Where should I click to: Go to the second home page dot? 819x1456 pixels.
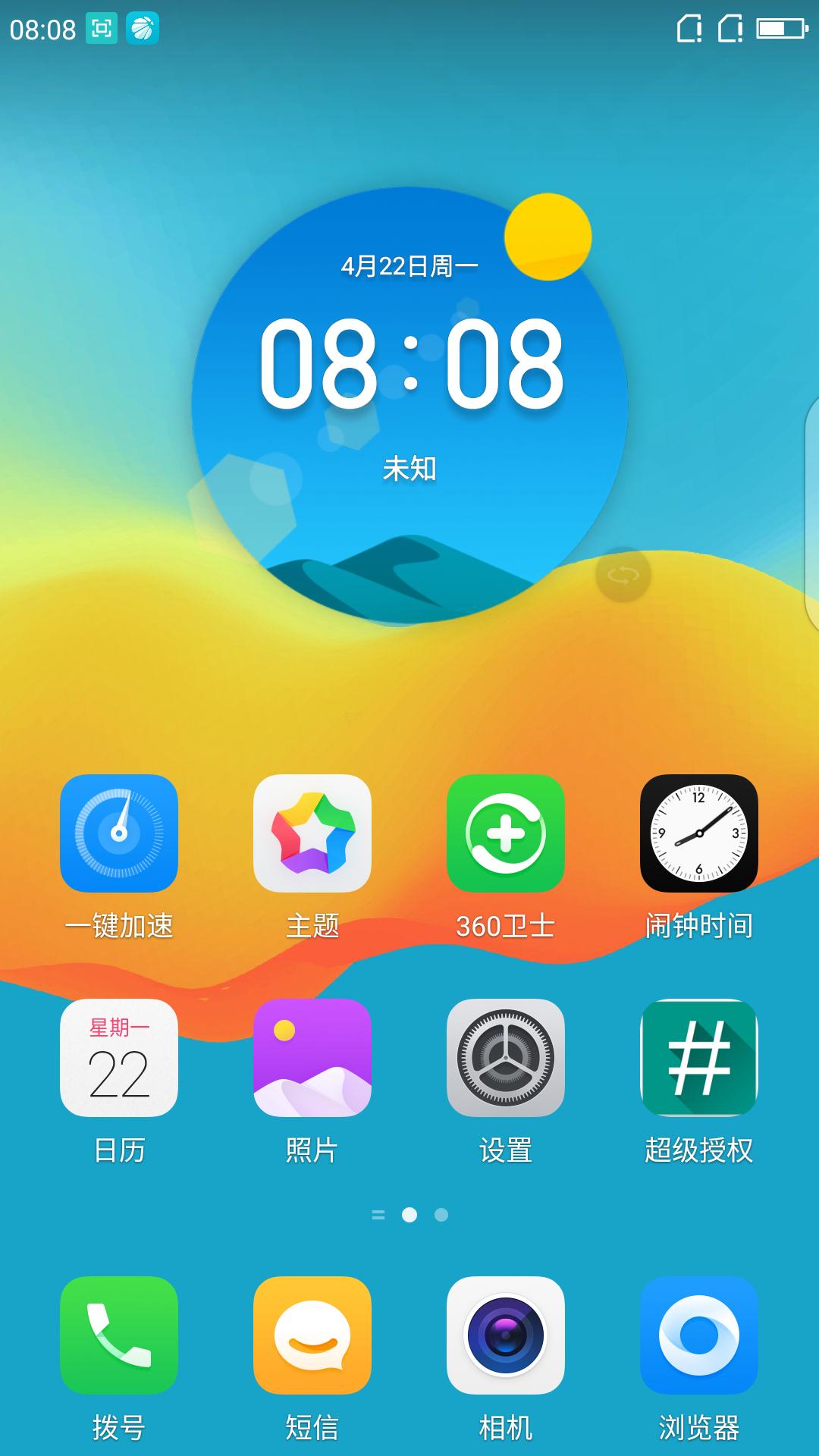coord(441,1215)
